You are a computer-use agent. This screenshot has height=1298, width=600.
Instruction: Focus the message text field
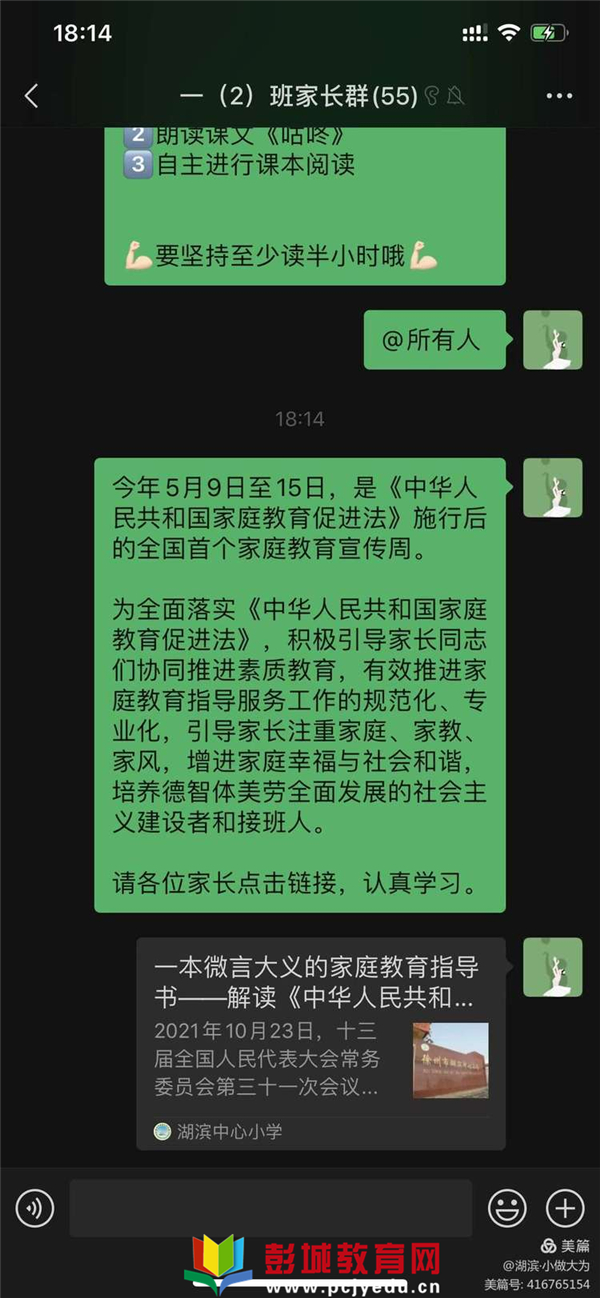pyautogui.click(x=270, y=1208)
